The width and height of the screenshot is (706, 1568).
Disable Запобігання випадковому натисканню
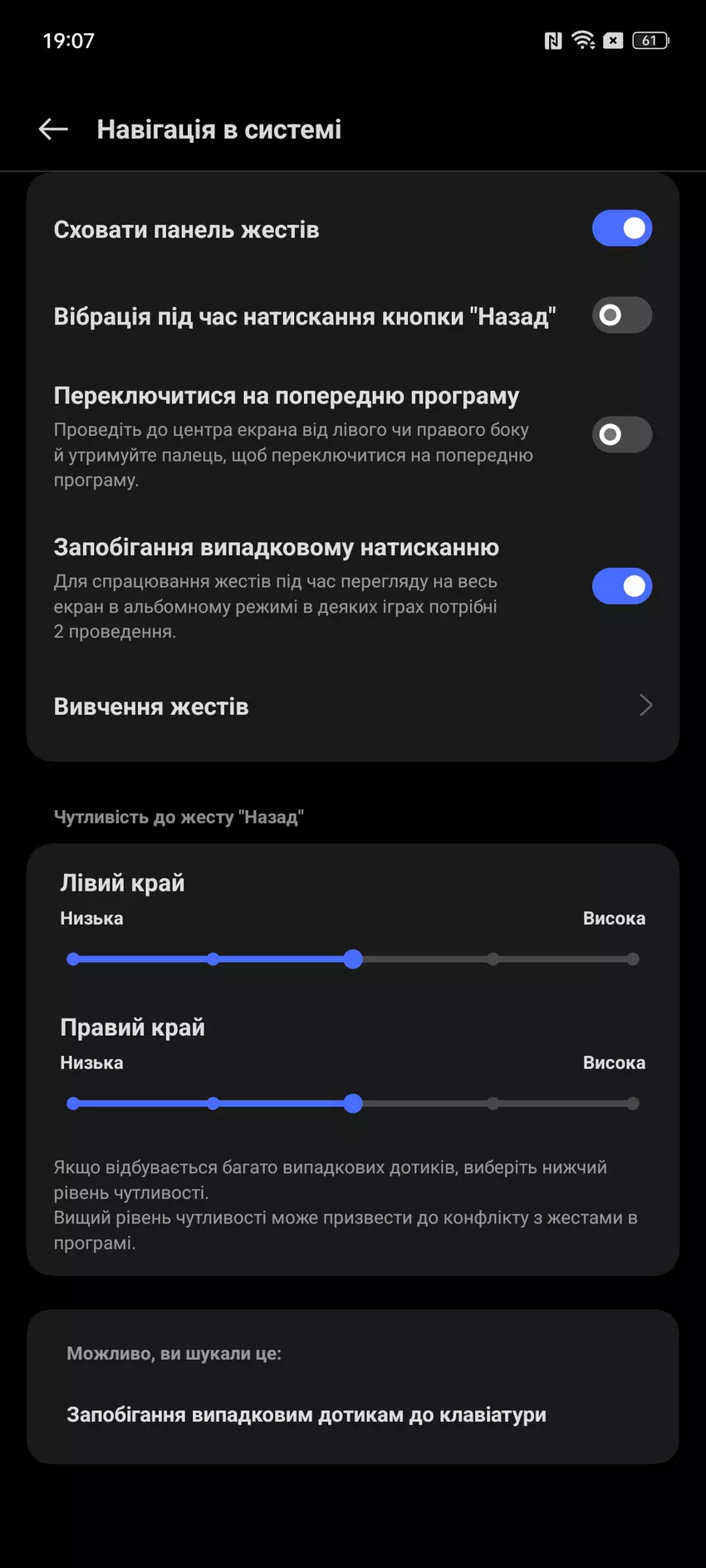coord(621,587)
